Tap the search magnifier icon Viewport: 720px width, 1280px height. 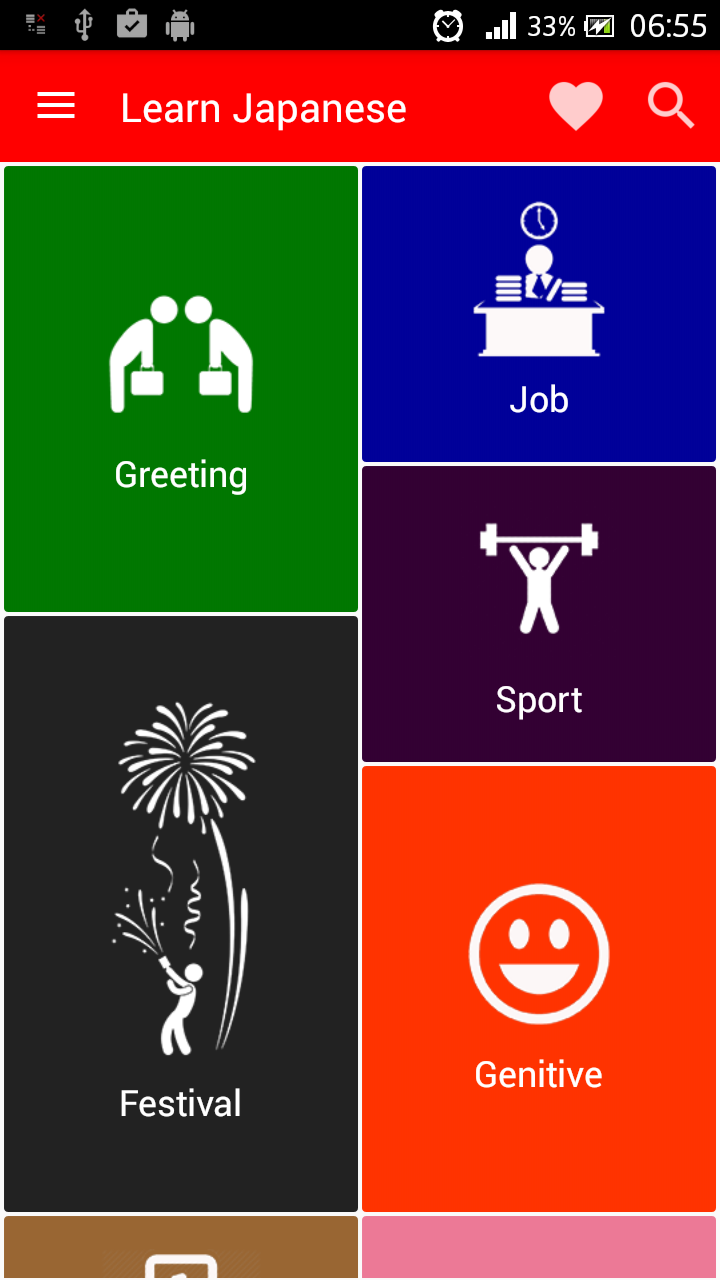670,106
